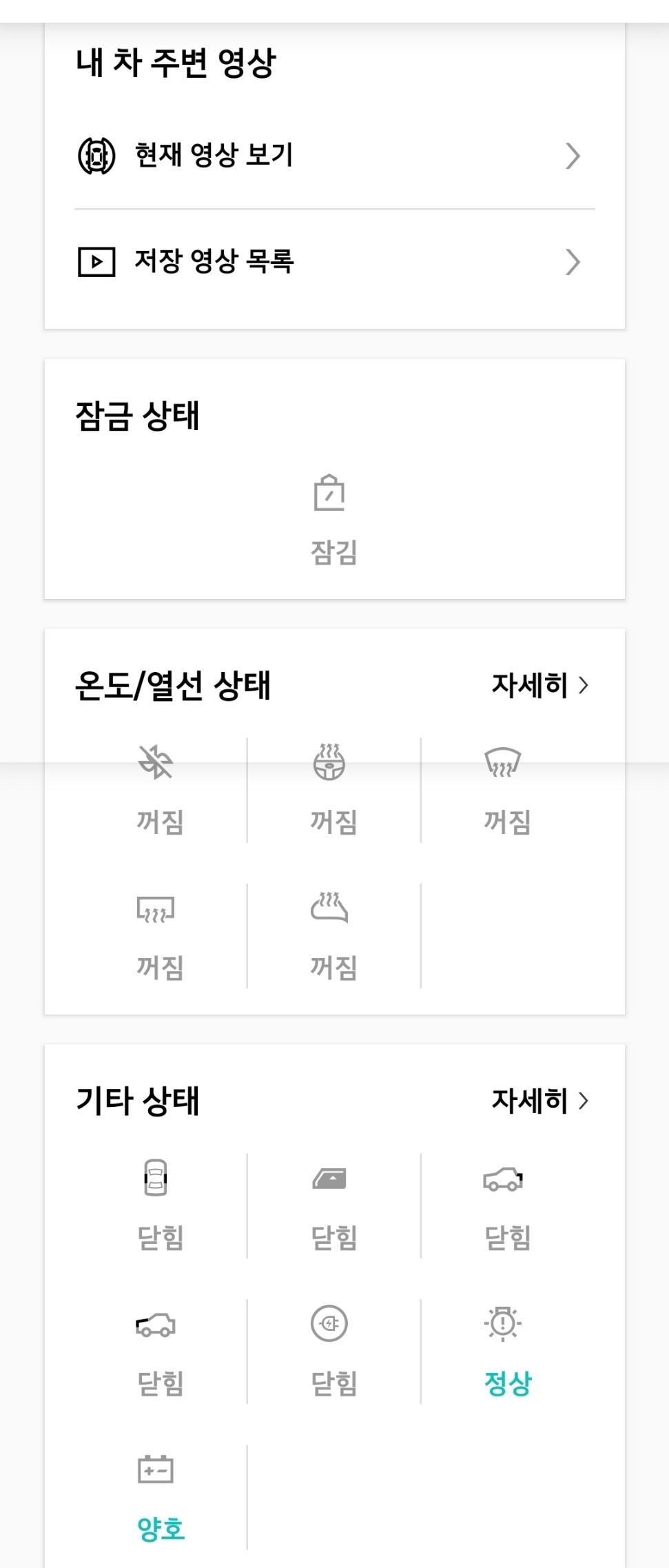Open 자세히 link in 온도/열선 상태
Viewport: 669px width, 1568px height.
(x=539, y=686)
